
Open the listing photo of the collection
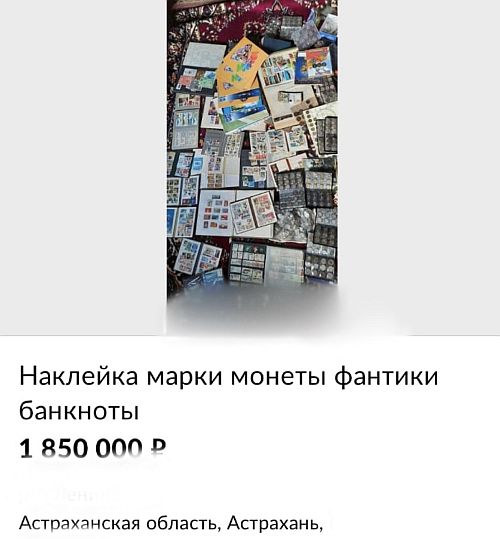[252, 167]
